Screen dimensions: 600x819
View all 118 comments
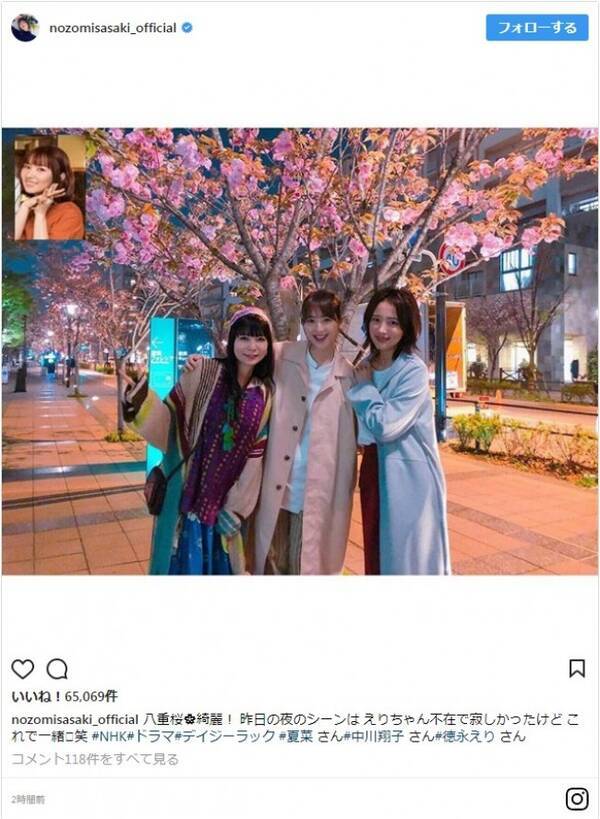95,759
